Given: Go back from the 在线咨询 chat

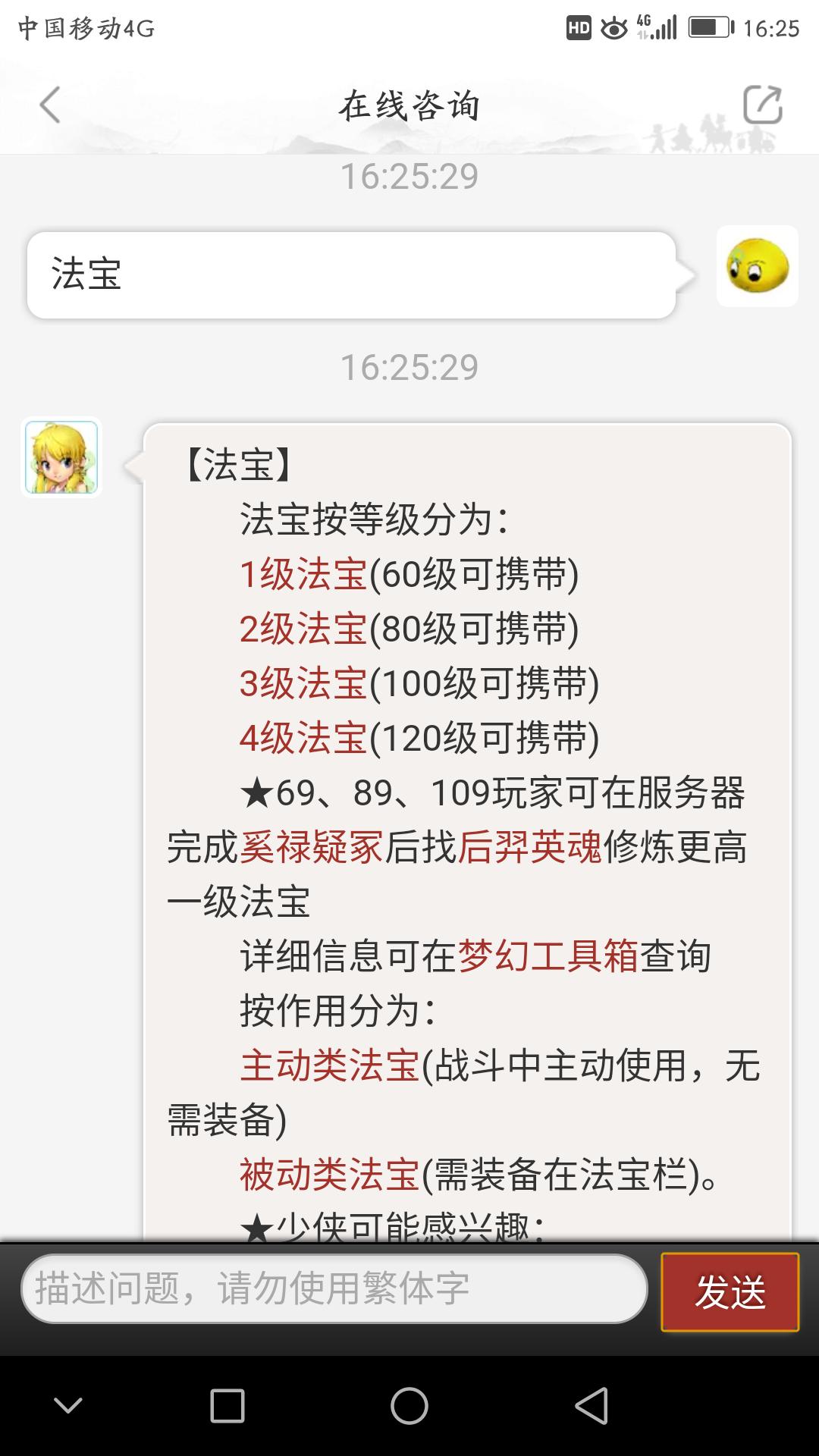Looking at the screenshot, I should [50, 105].
